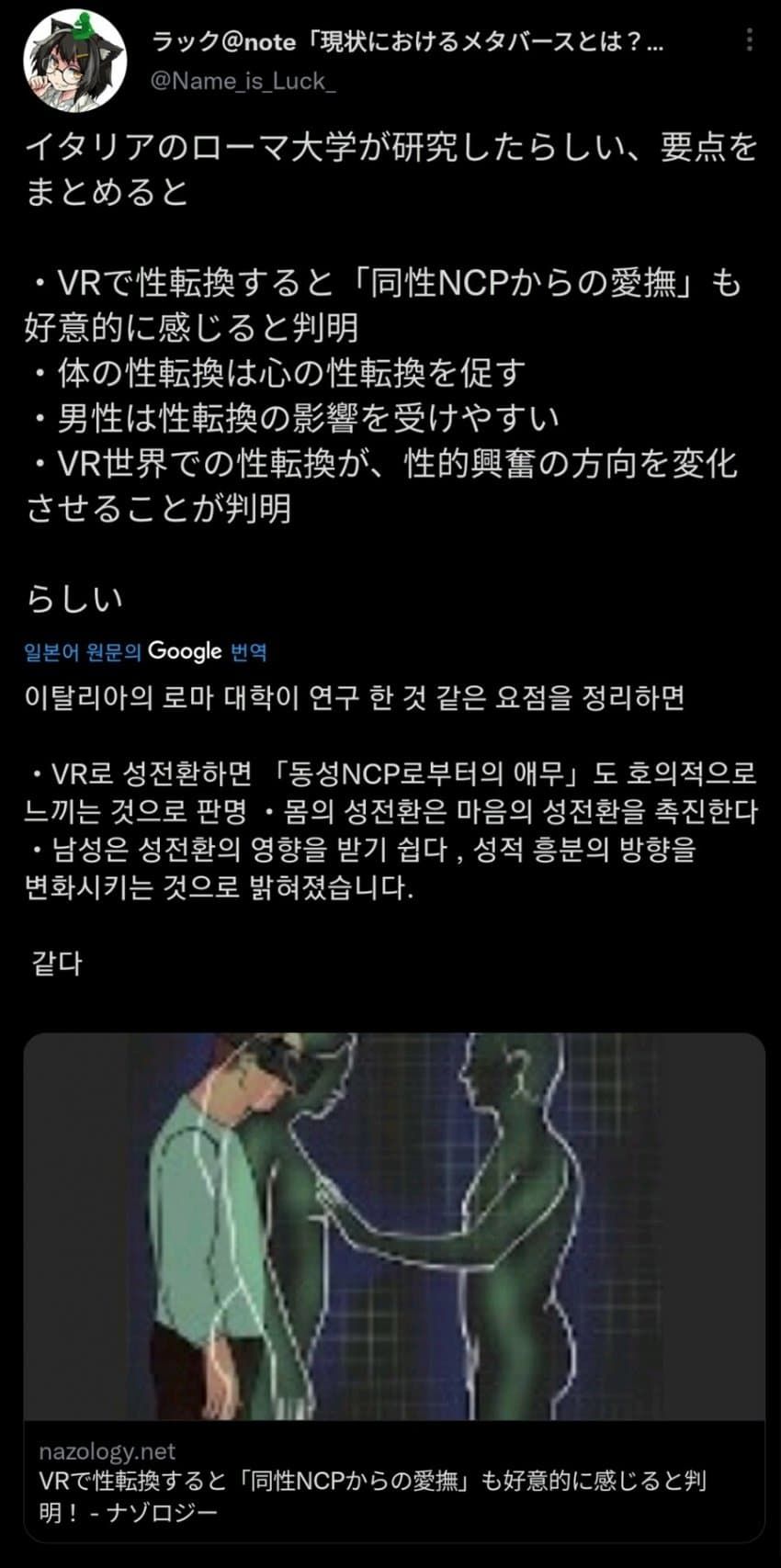781x1568 pixels.
Task: Open the tweet overflow menu
Action: pos(750,39)
